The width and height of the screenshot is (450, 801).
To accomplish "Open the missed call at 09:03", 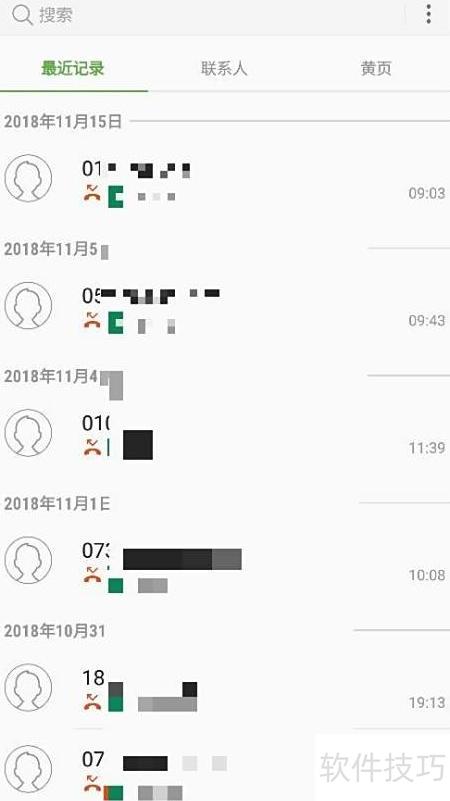I will [x=225, y=179].
